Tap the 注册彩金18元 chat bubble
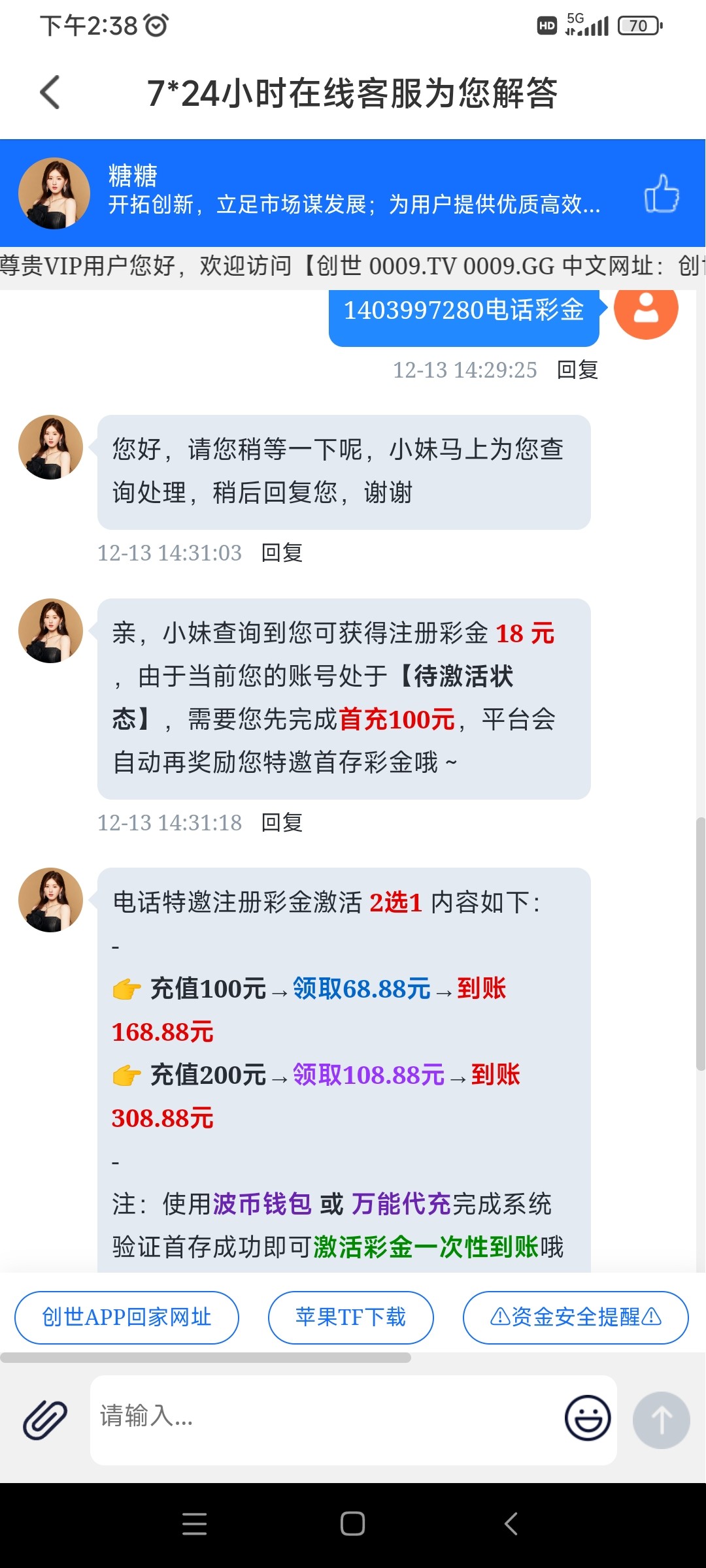 (341, 694)
